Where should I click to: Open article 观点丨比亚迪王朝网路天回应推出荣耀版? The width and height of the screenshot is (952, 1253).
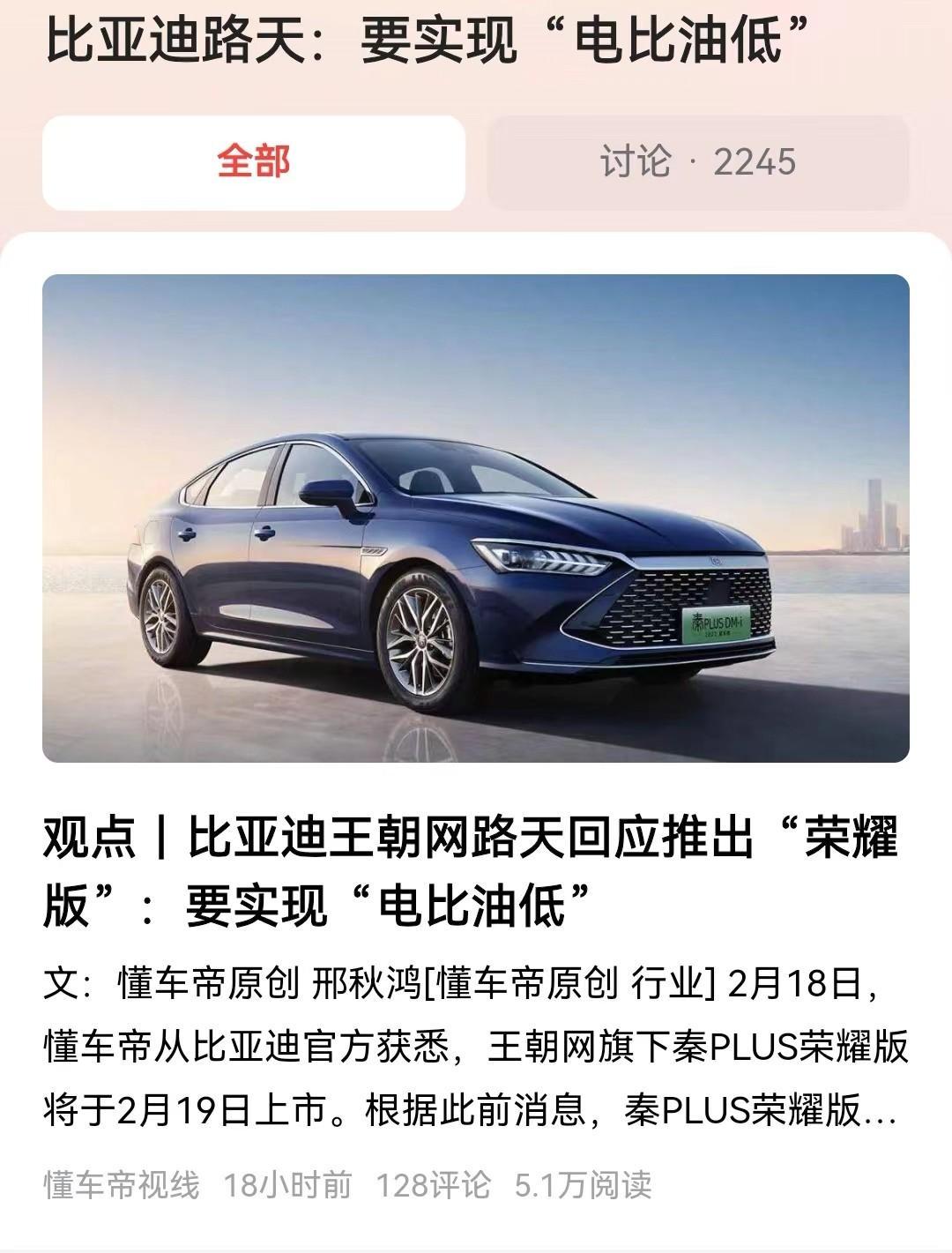pyautogui.click(x=471, y=870)
